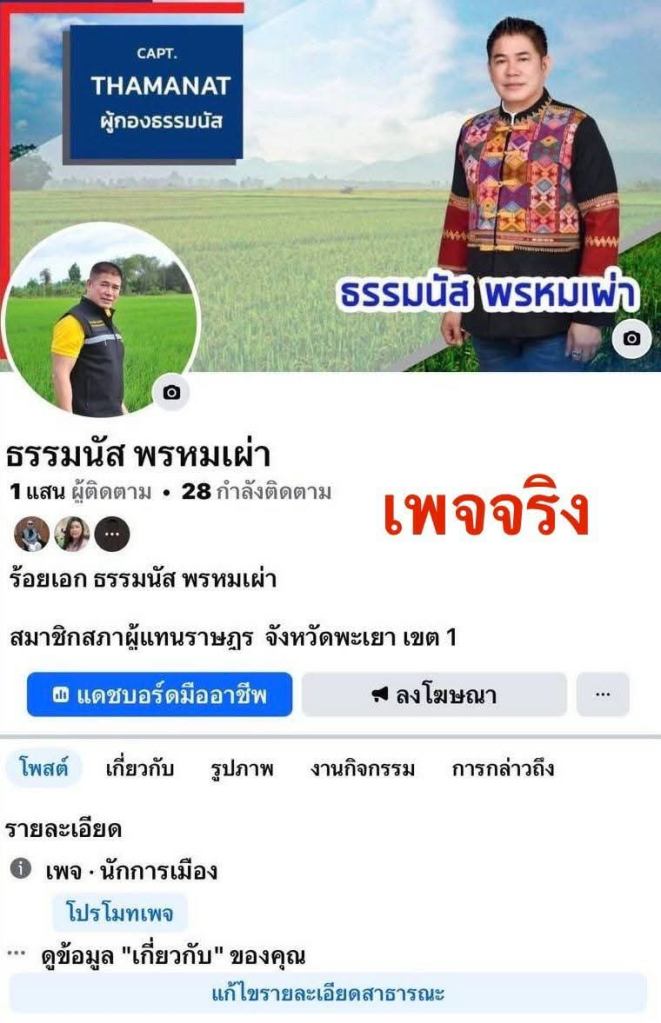The width and height of the screenshot is (661, 1023).
Task: Switch to the โพสต์ tab
Action: pos(44,768)
